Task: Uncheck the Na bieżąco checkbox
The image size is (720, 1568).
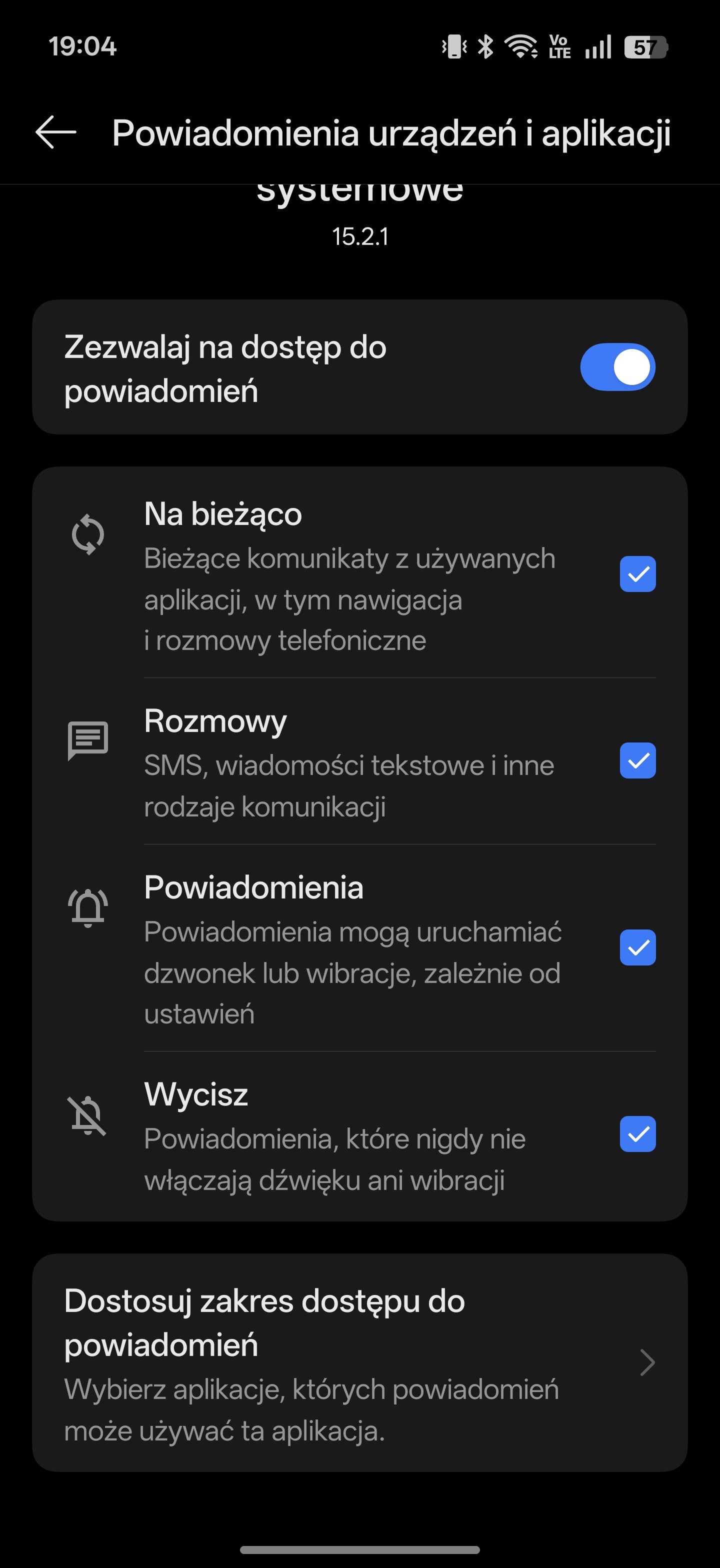Action: 637,574
